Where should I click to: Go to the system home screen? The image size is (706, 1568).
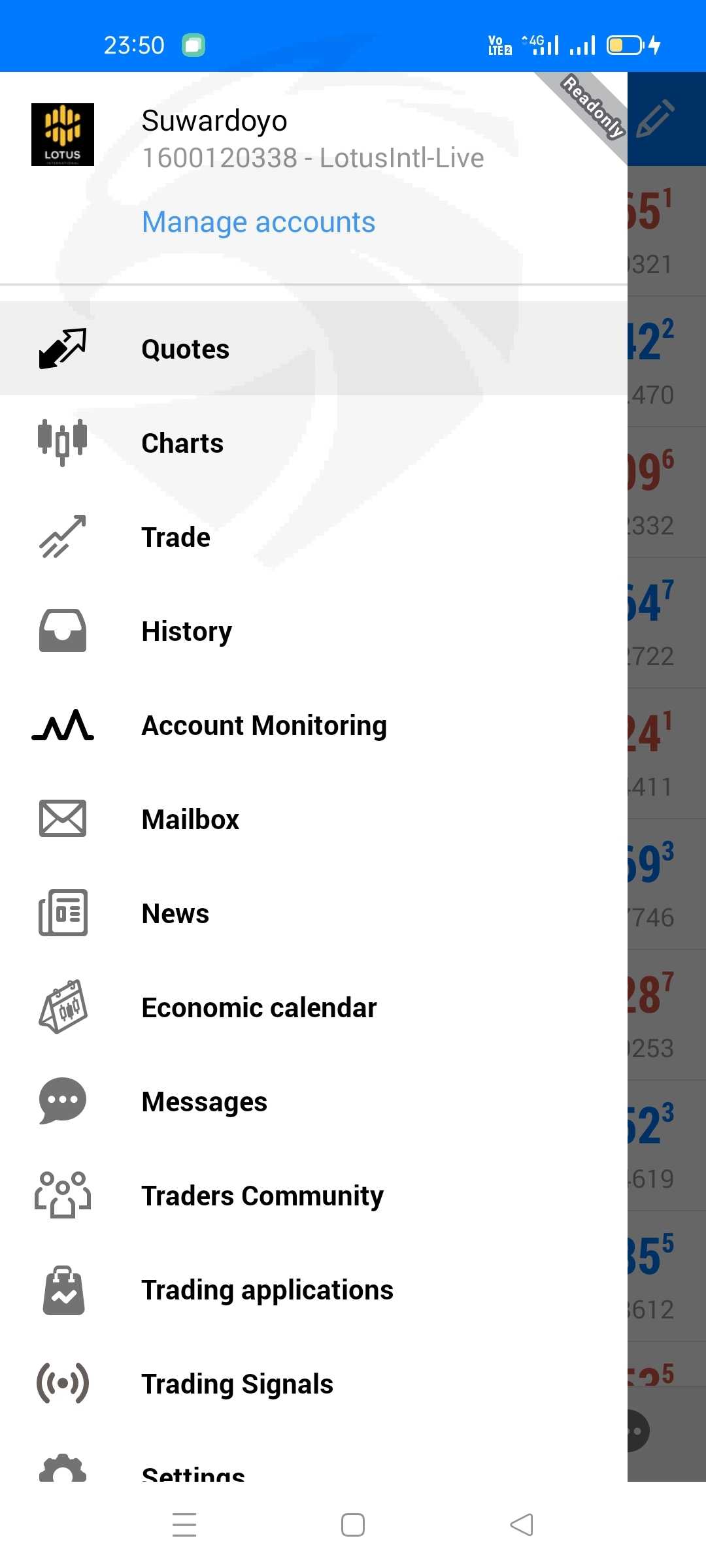353,1525
